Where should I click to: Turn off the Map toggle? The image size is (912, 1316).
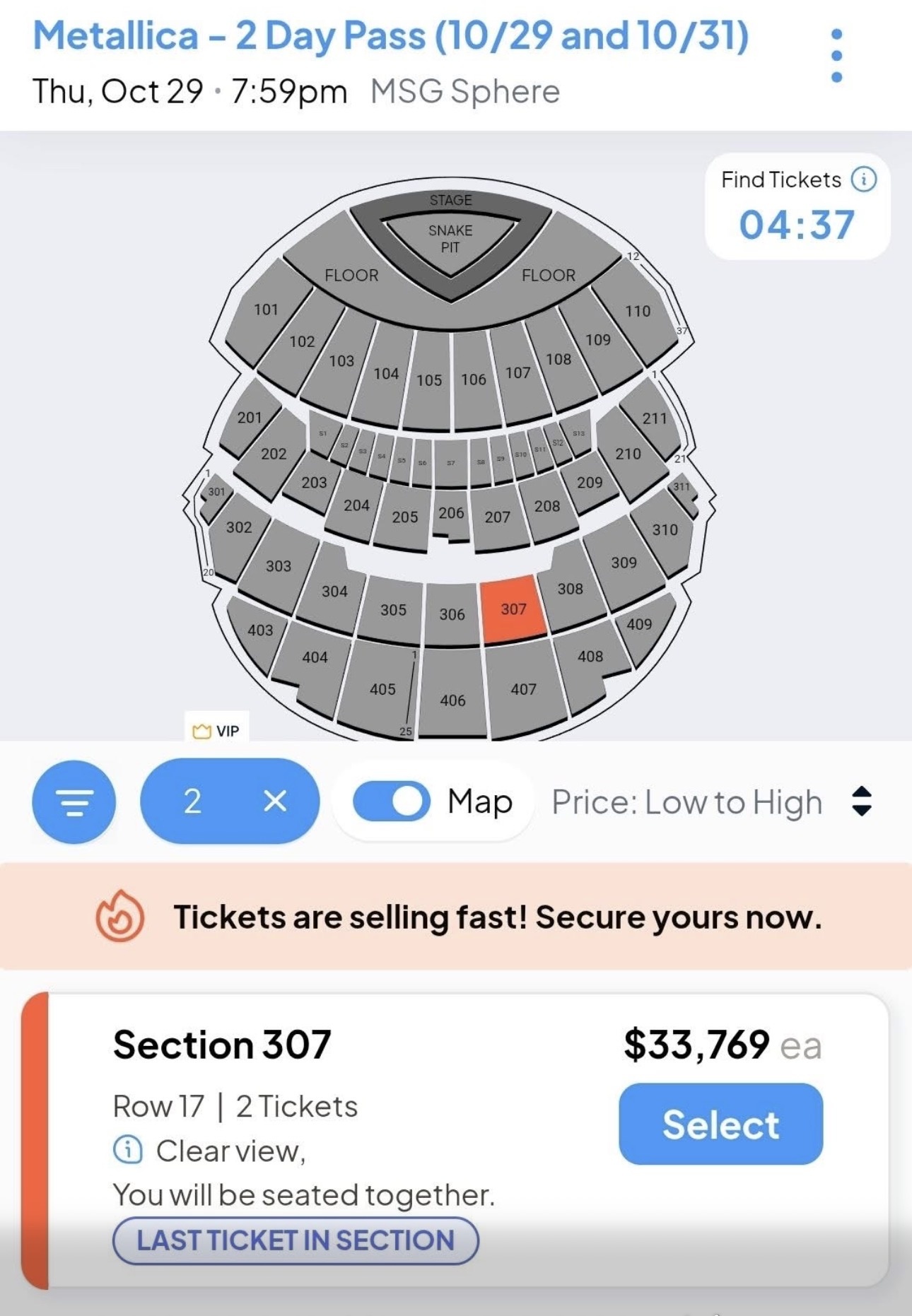tap(392, 801)
